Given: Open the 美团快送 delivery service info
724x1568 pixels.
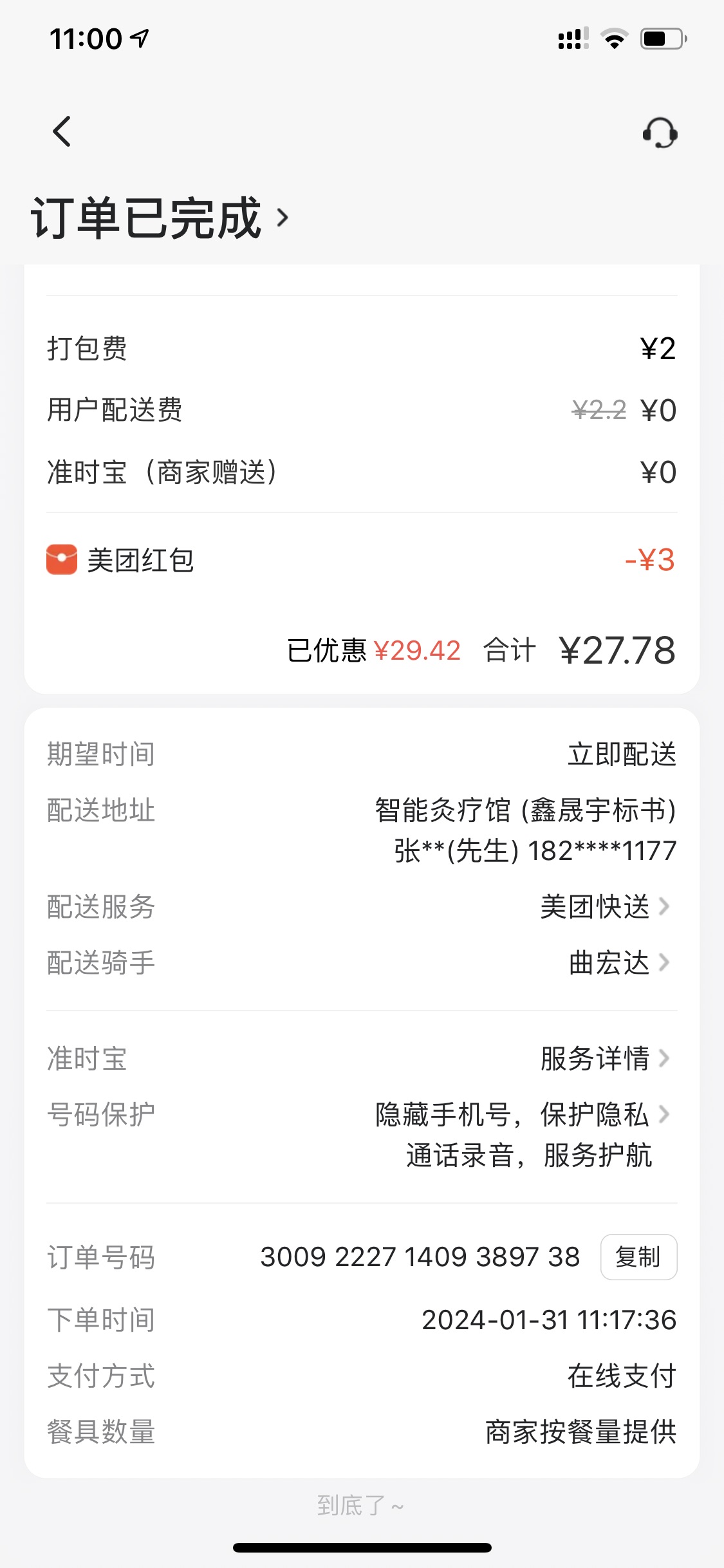Looking at the screenshot, I should 605,907.
